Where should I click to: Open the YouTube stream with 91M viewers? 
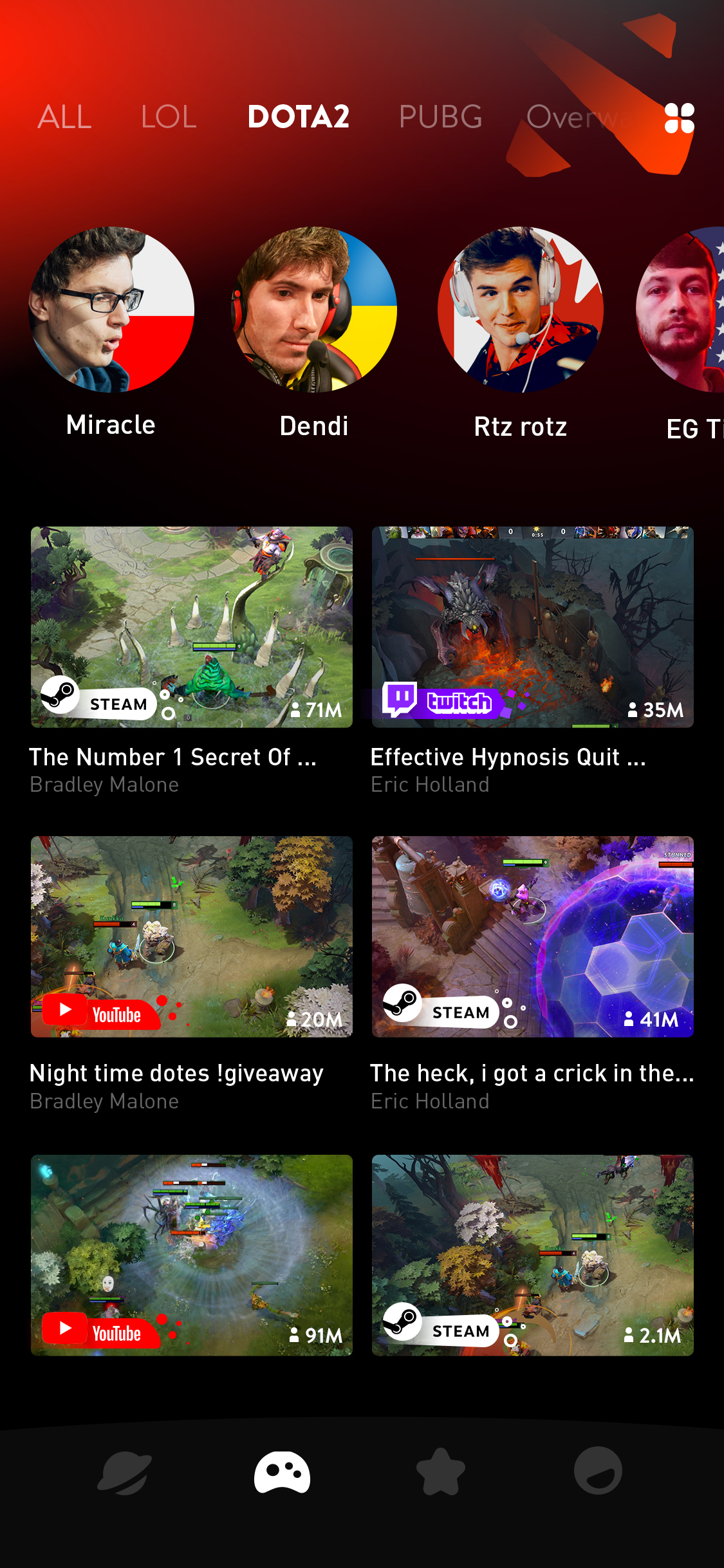click(192, 1255)
